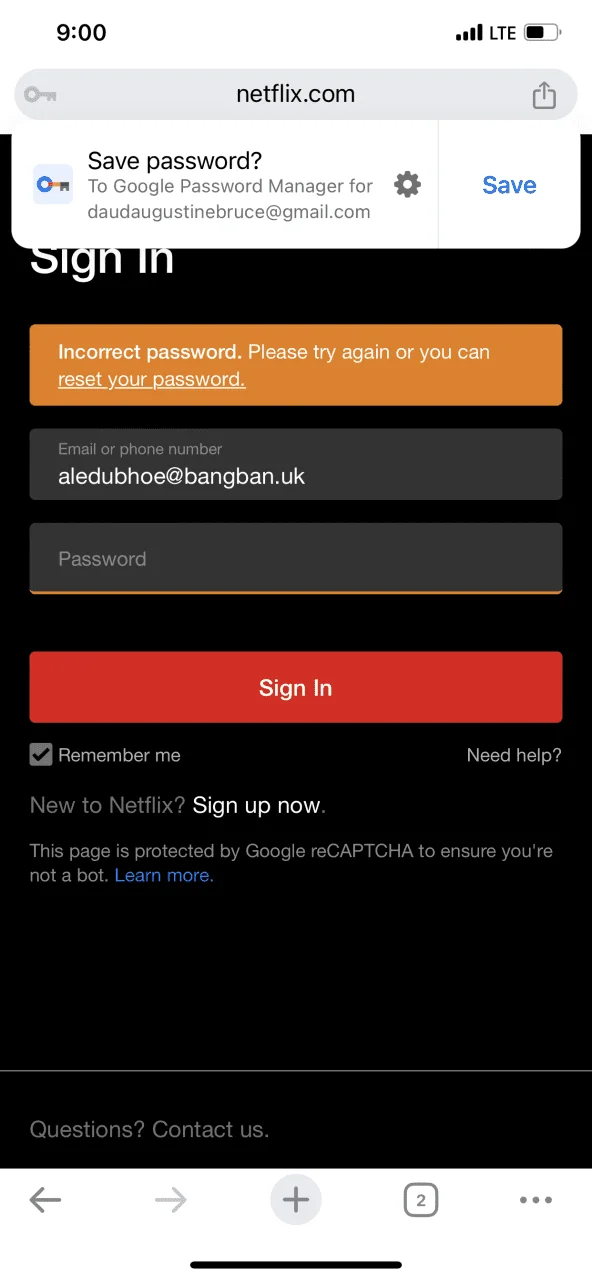Tap the red Sign In button

pyautogui.click(x=296, y=687)
